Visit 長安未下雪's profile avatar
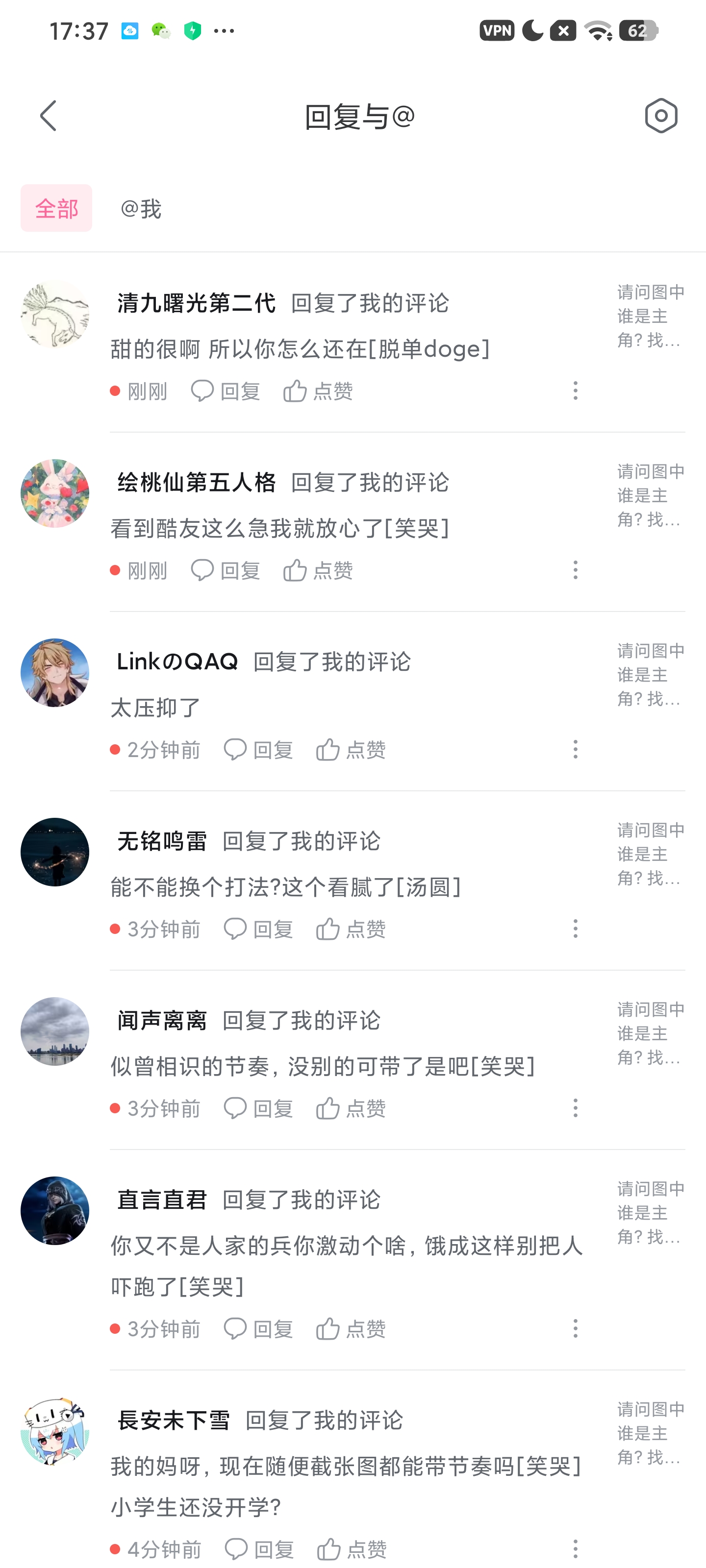 point(55,1432)
